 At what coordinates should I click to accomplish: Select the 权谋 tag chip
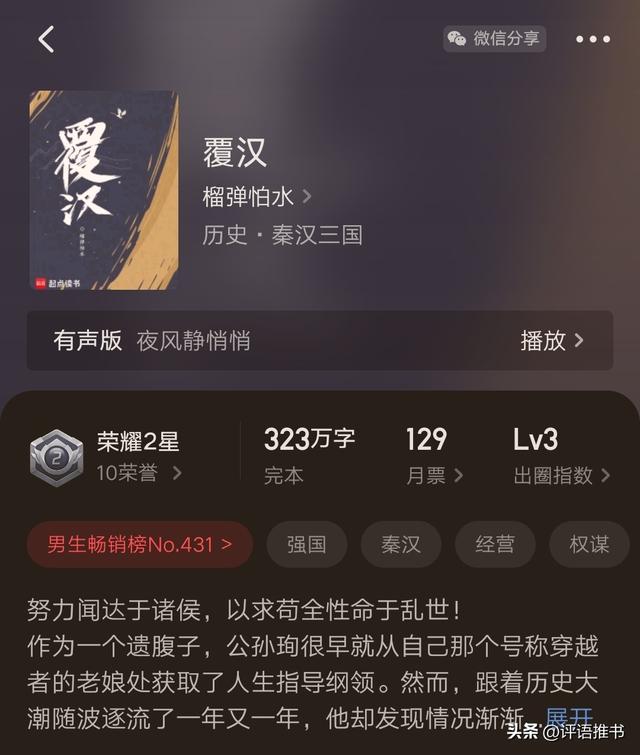pos(589,545)
